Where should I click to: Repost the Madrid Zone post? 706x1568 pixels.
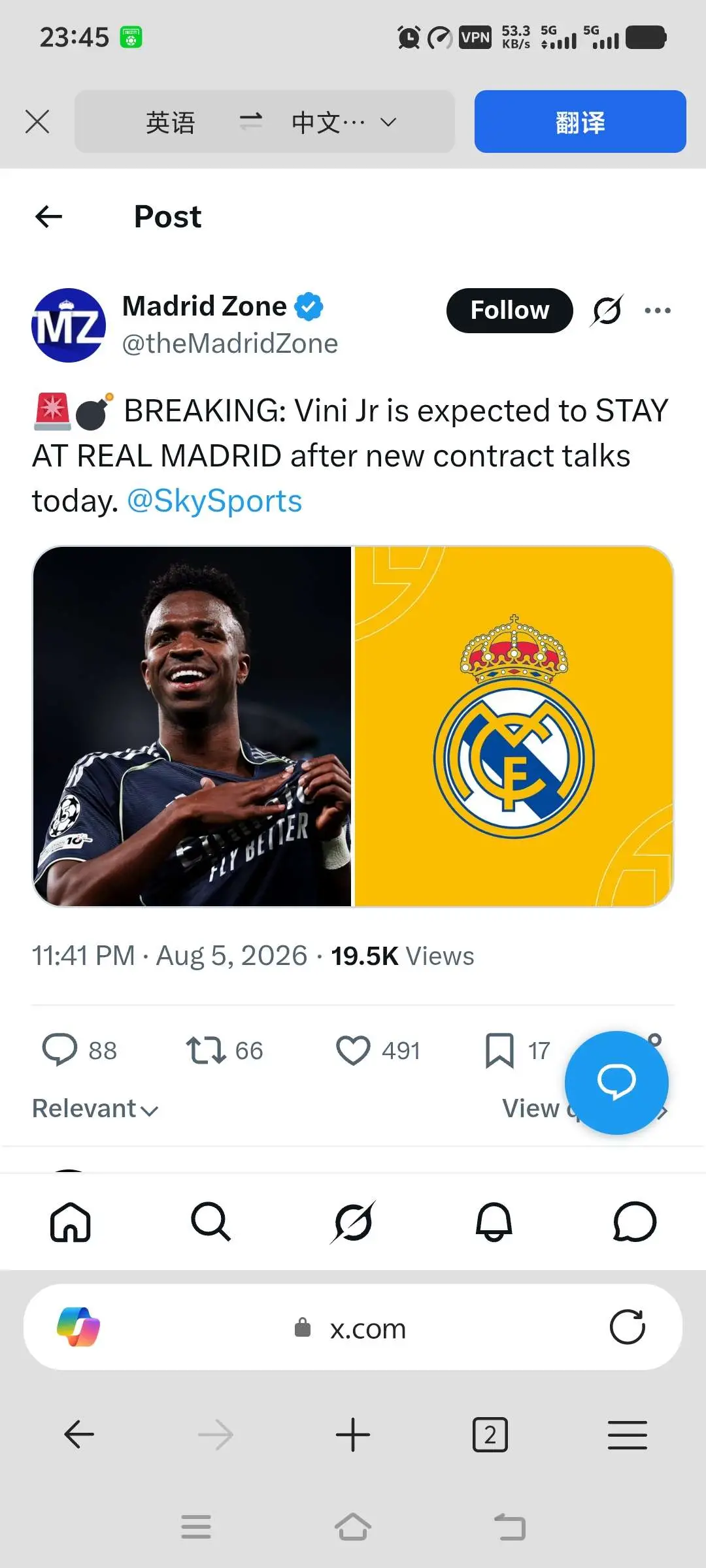206,1050
